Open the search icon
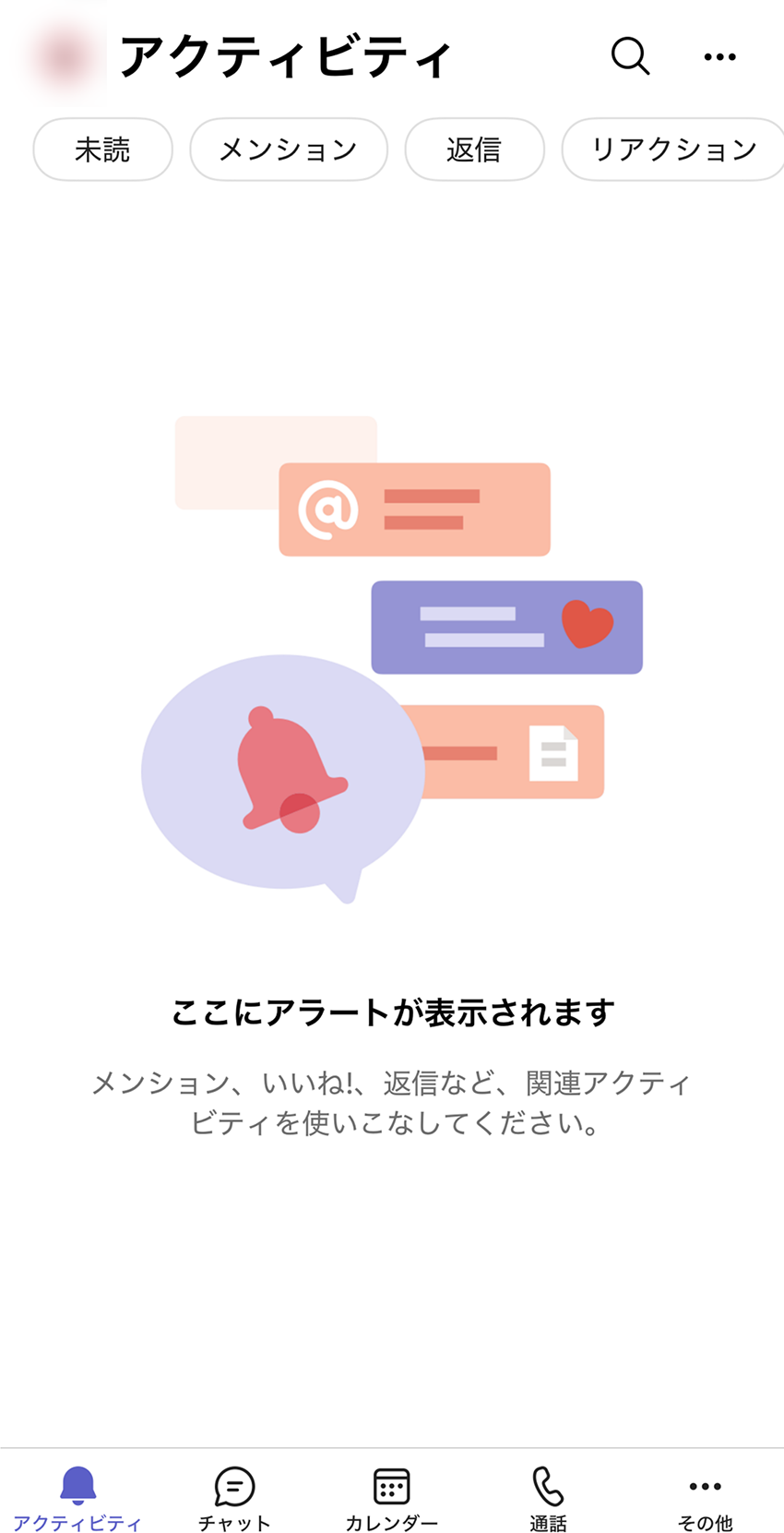784x1533 pixels. 630,56
